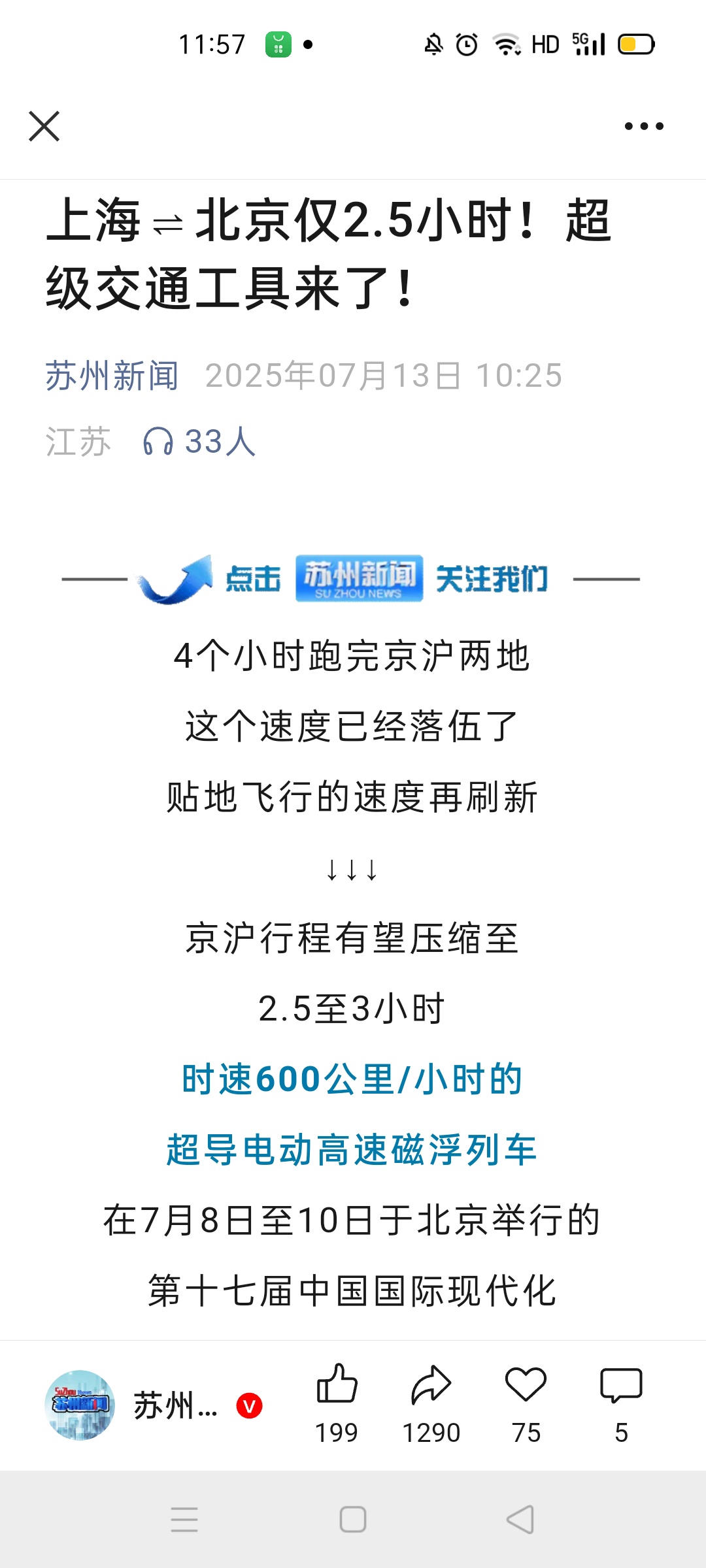Close the article page

pos(44,126)
